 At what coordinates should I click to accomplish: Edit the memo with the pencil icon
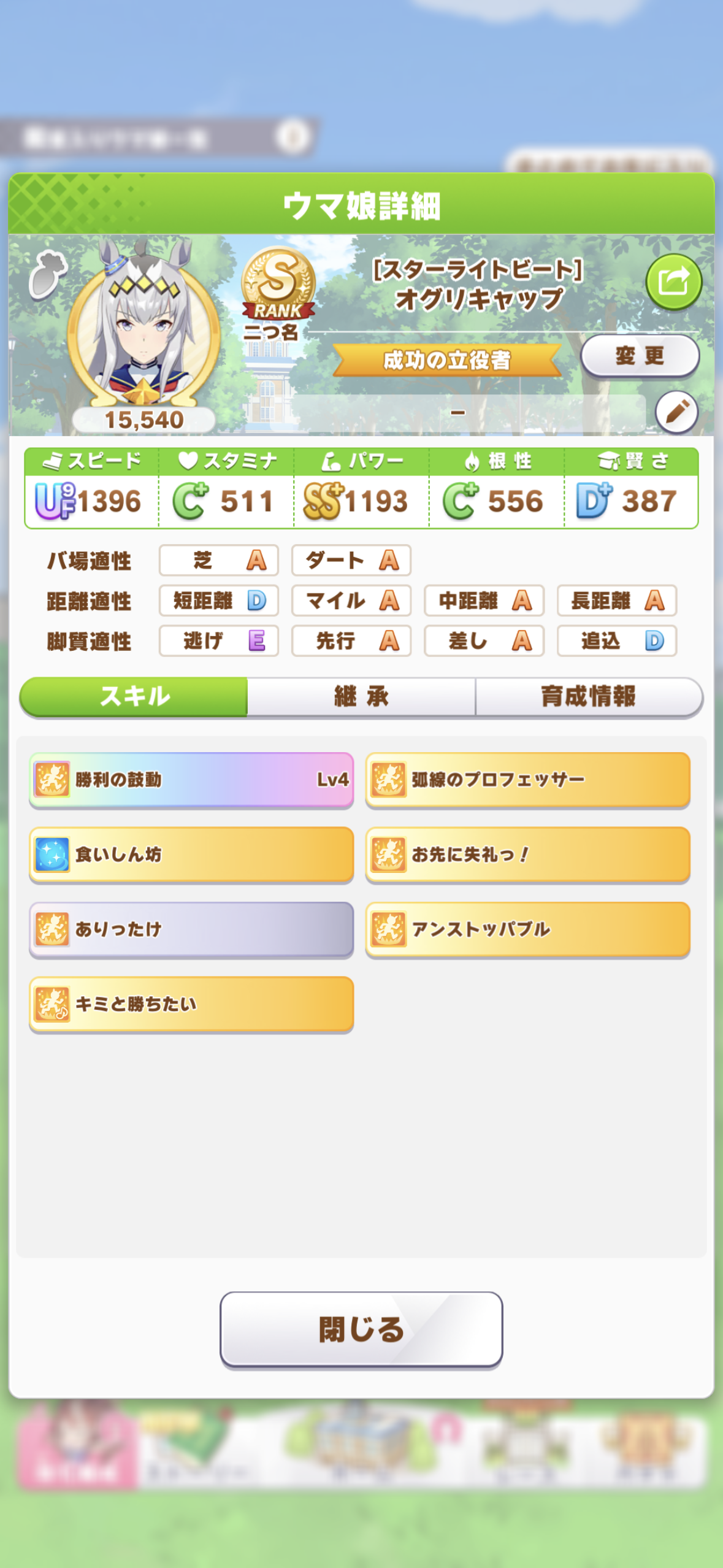click(x=676, y=412)
